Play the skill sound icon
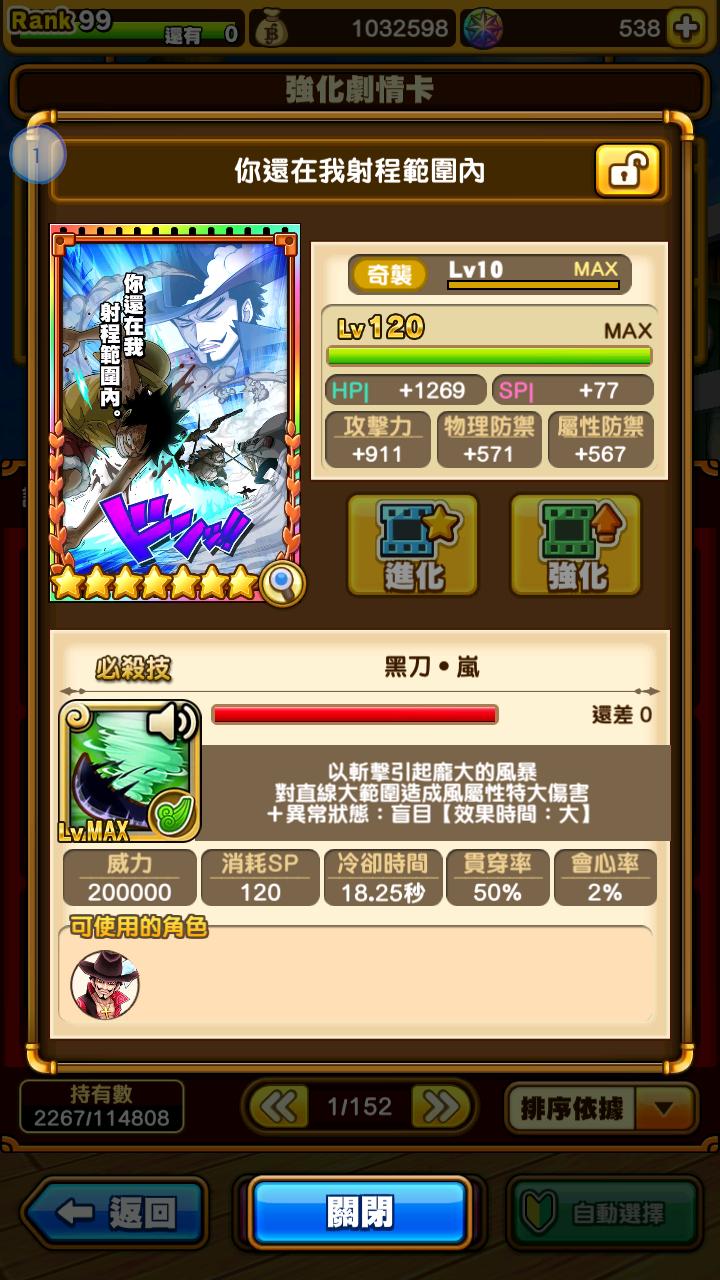720x1280 pixels. [x=170, y=724]
